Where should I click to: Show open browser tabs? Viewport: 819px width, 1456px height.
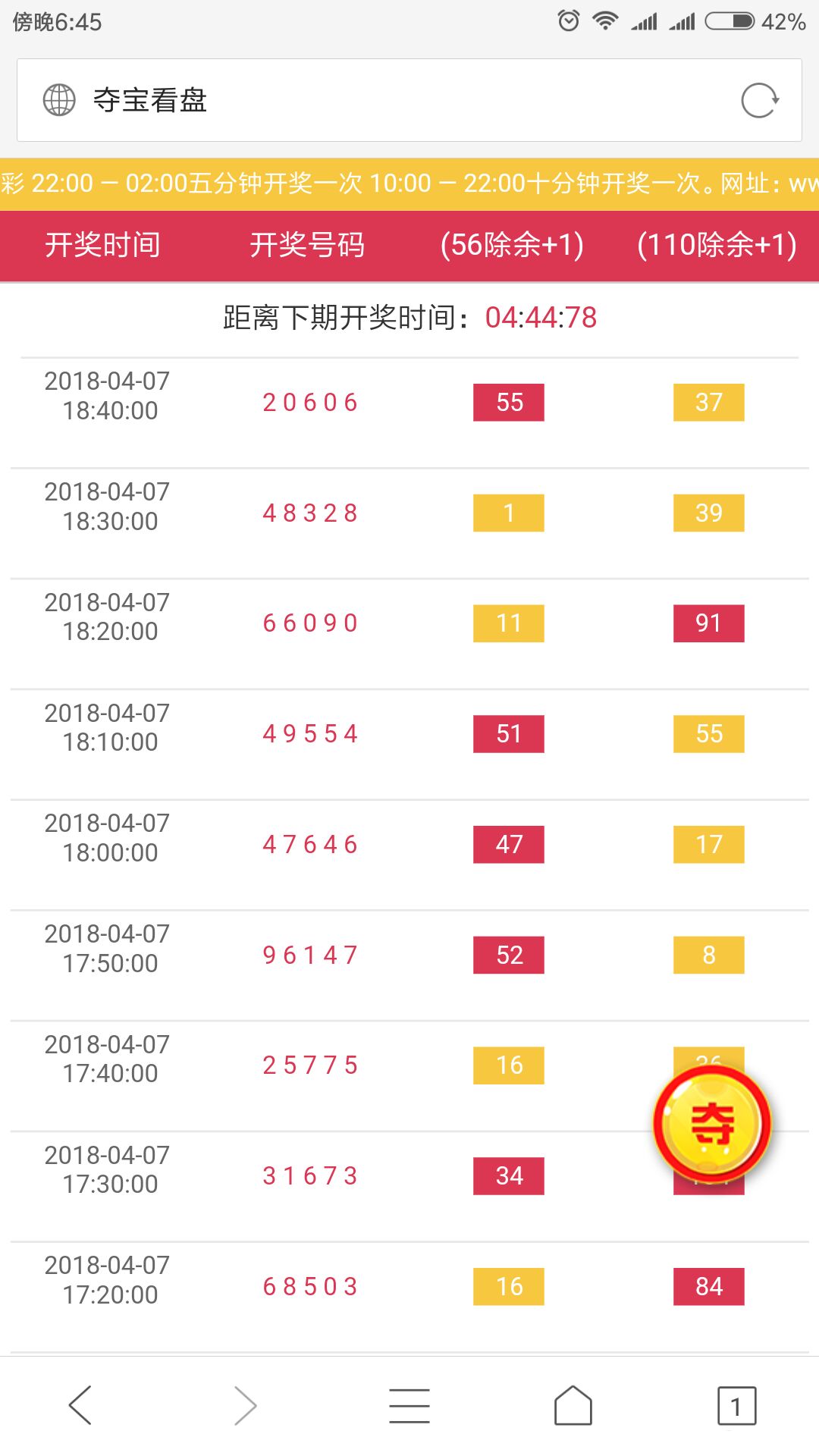736,1405
